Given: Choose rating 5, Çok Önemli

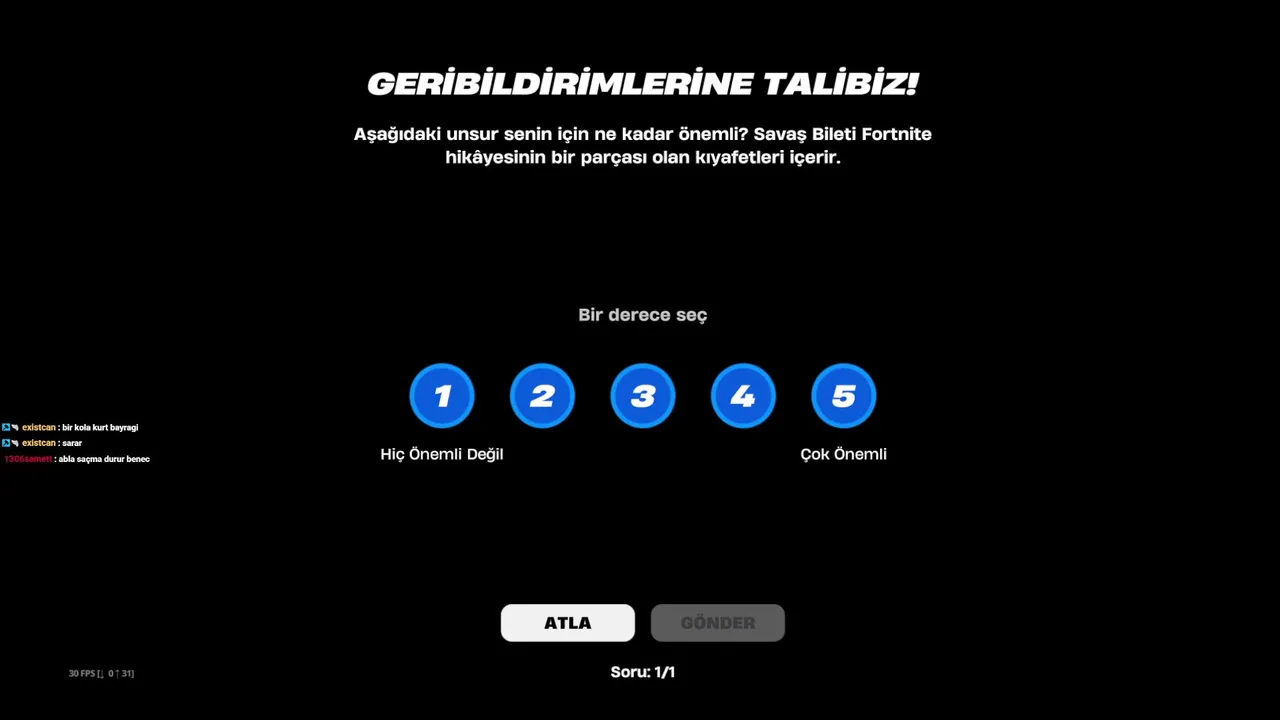Looking at the screenshot, I should click(x=843, y=396).
